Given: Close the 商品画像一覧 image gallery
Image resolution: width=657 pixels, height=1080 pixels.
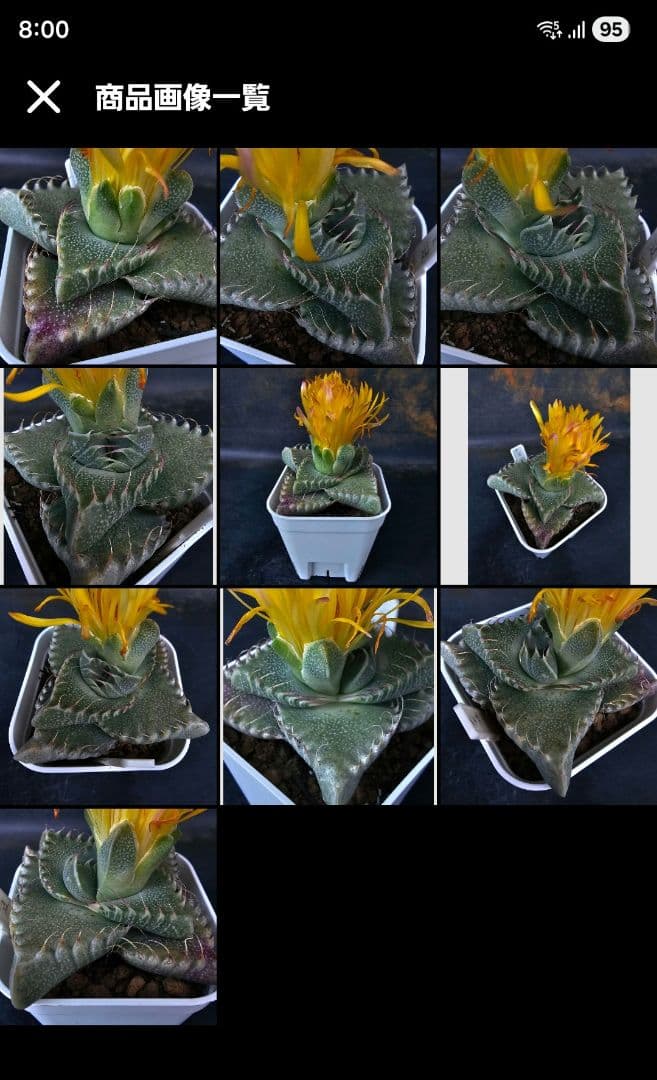Looking at the screenshot, I should click(x=43, y=97).
